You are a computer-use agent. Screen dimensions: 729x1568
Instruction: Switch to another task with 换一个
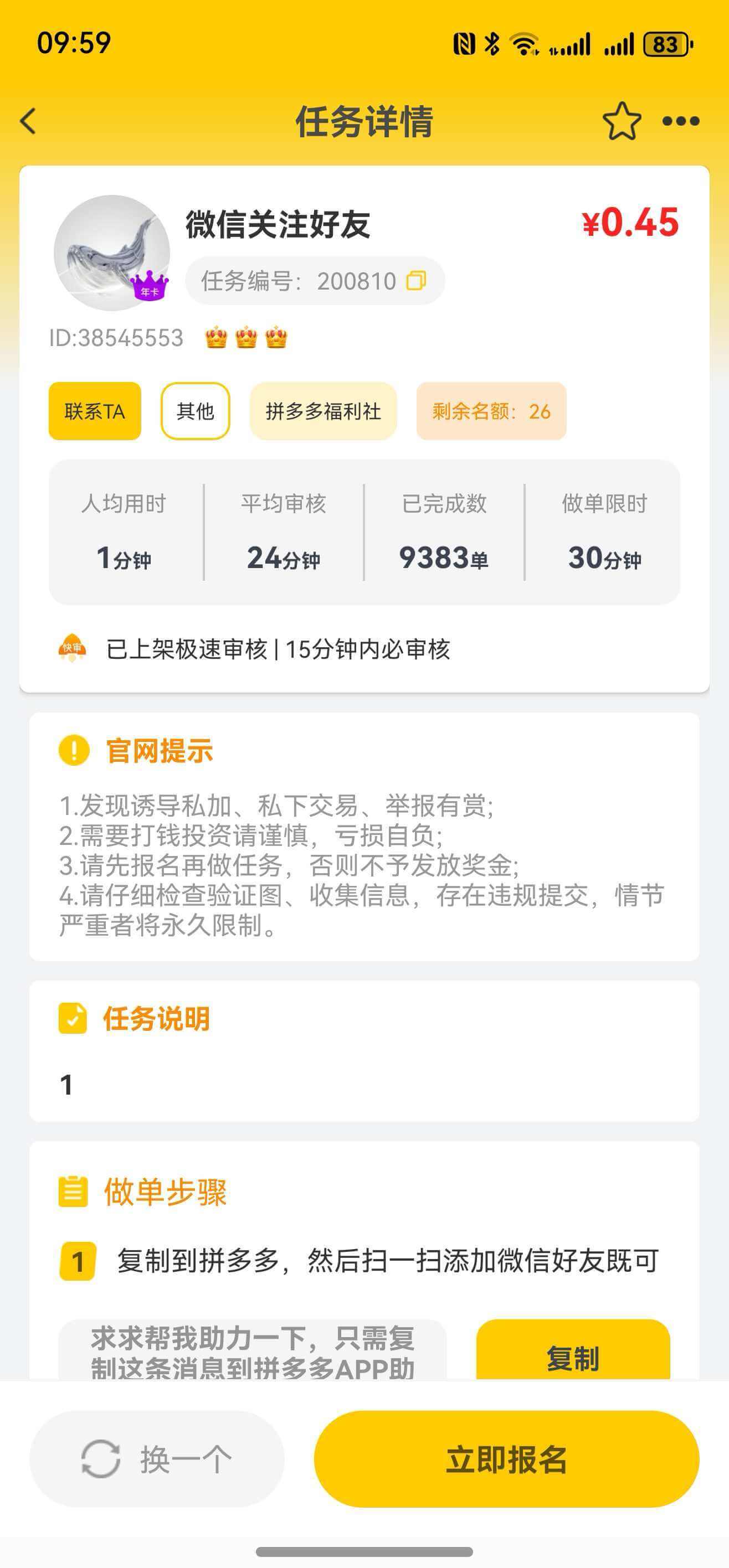pos(157,1458)
